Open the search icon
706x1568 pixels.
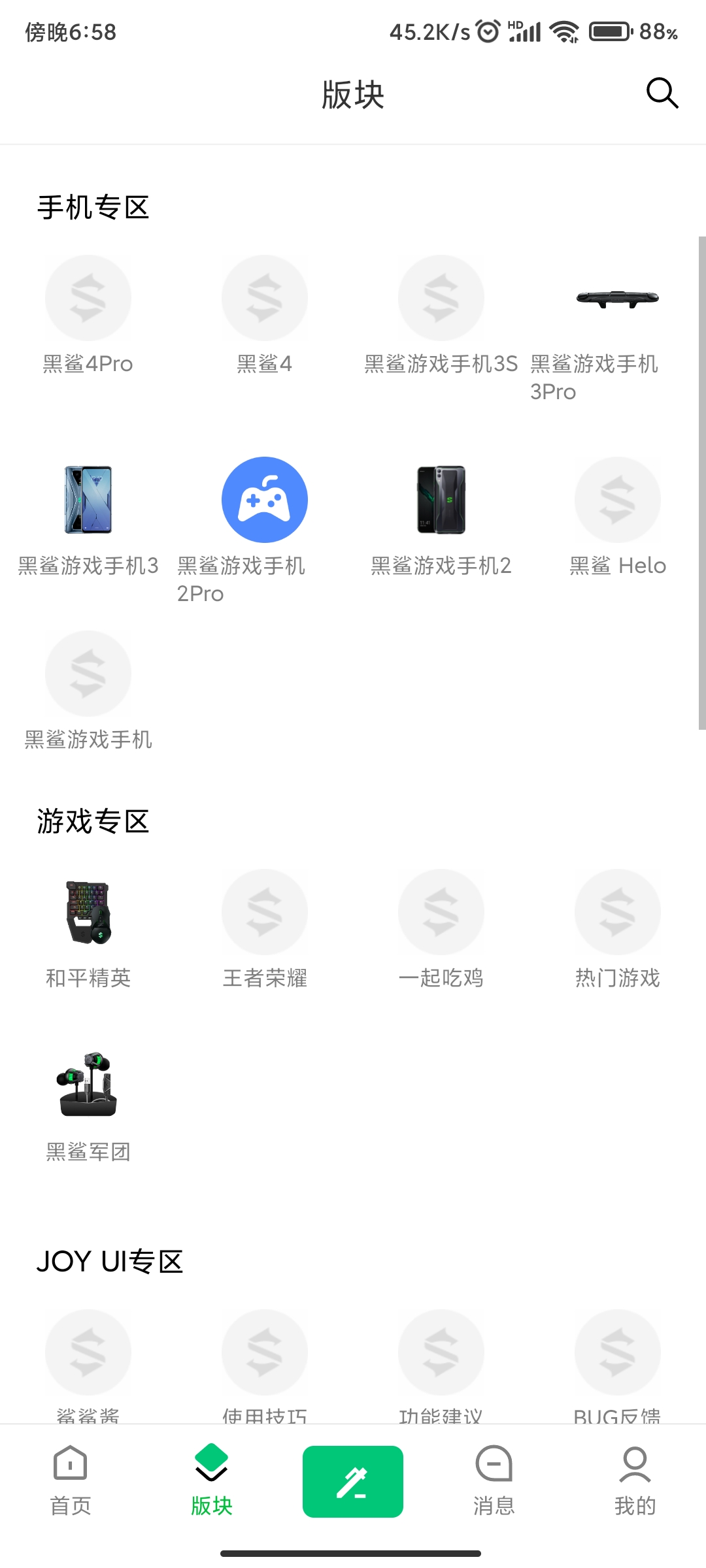point(662,93)
